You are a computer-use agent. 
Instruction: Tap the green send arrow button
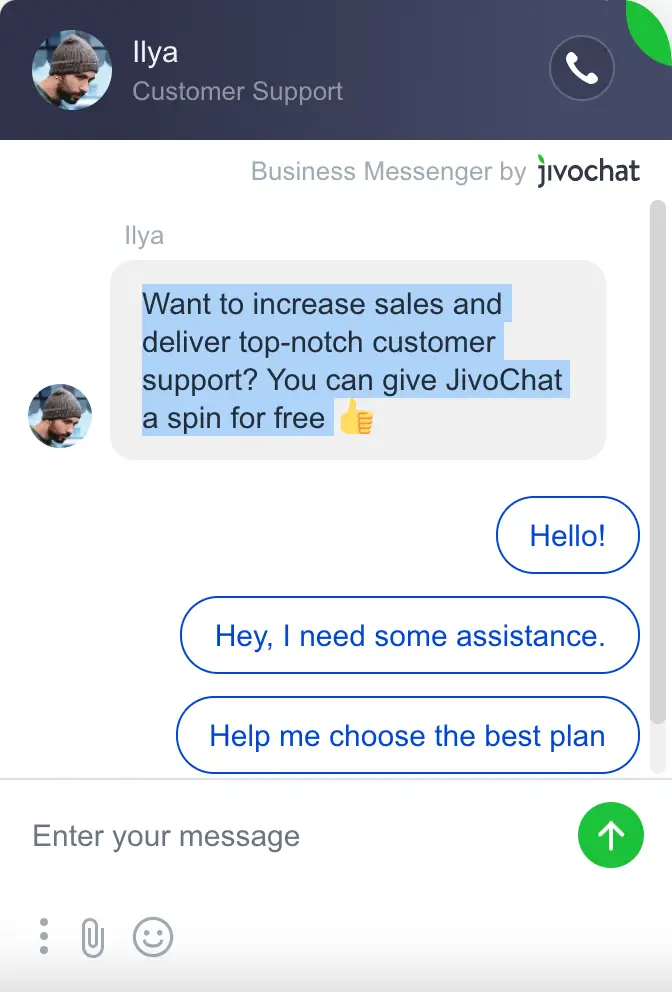tap(610, 835)
